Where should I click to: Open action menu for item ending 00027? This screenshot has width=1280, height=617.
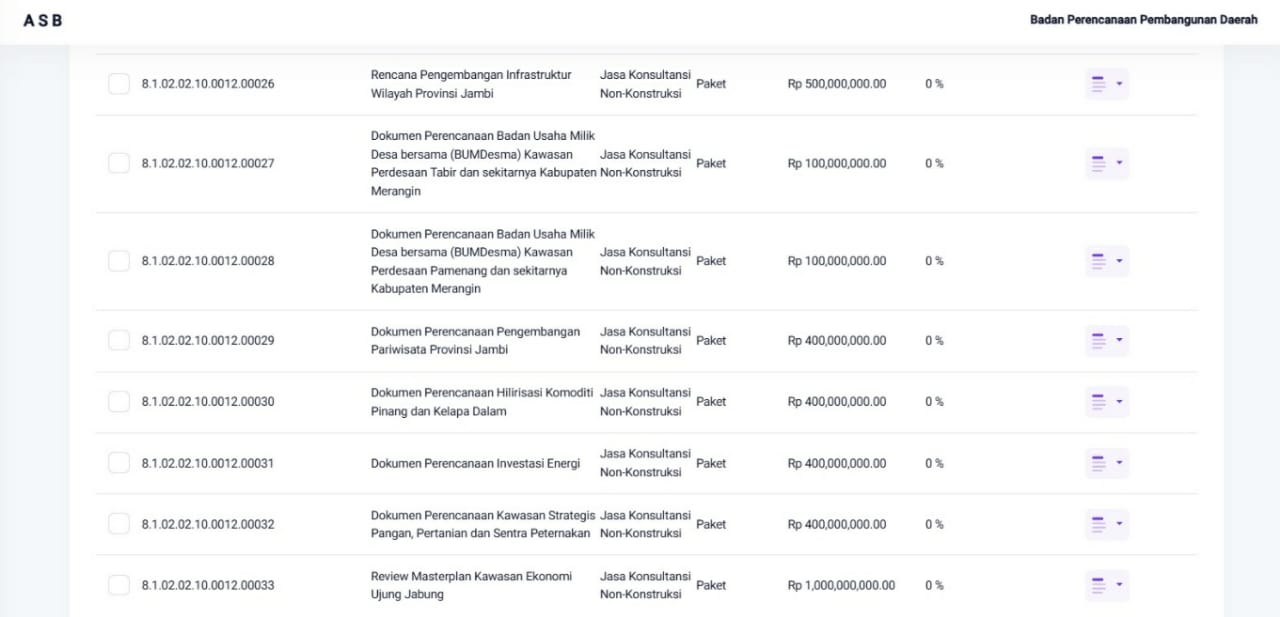1107,163
